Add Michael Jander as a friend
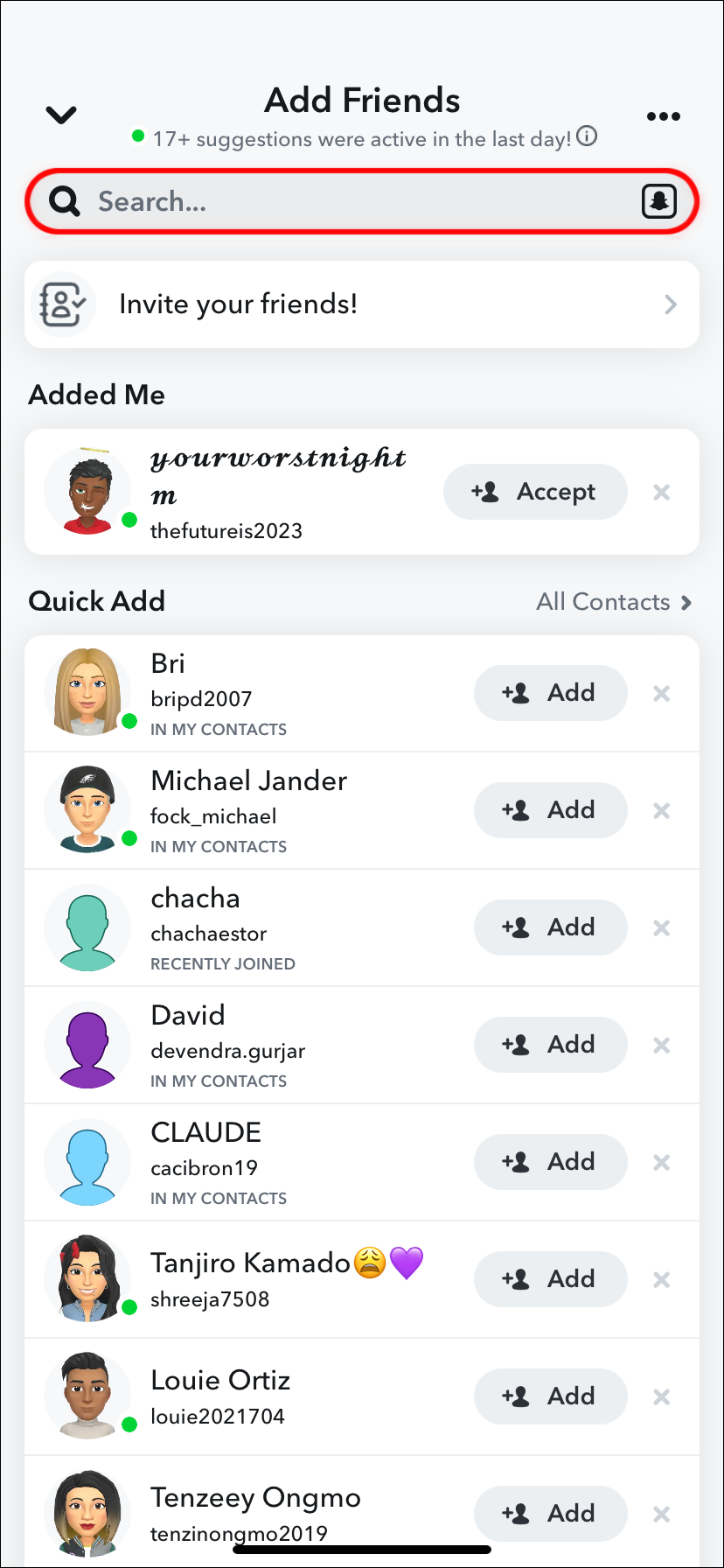724x1568 pixels. pyautogui.click(x=551, y=810)
